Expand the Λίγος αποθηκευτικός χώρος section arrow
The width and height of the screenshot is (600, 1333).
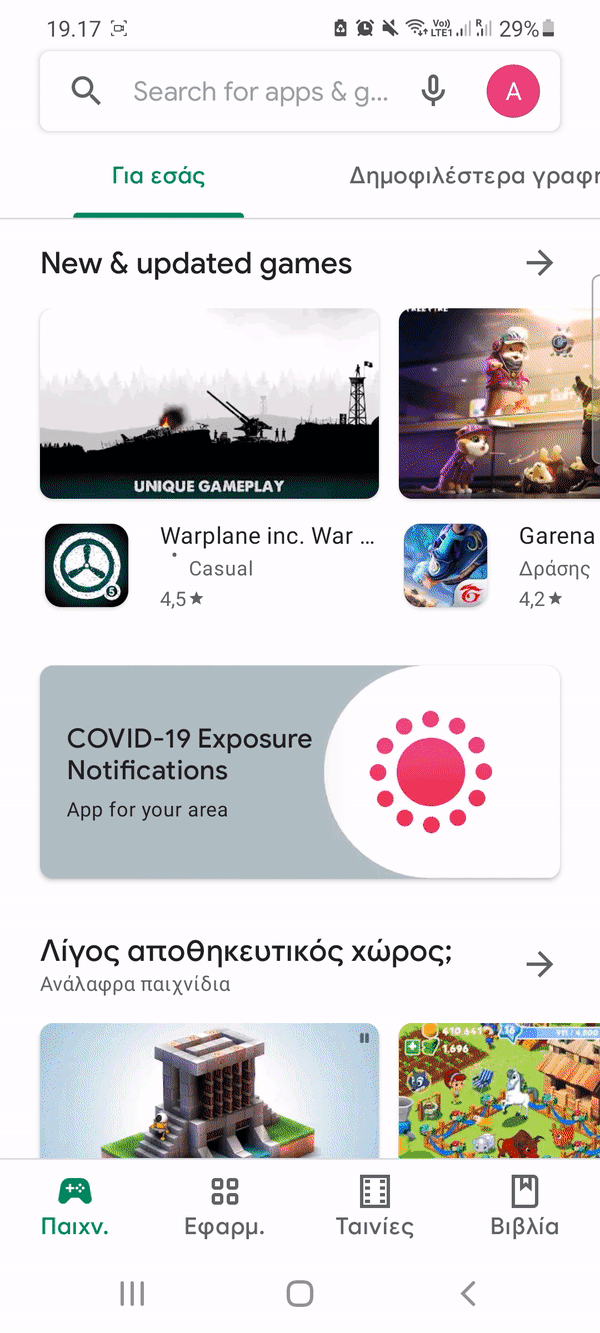(539, 964)
